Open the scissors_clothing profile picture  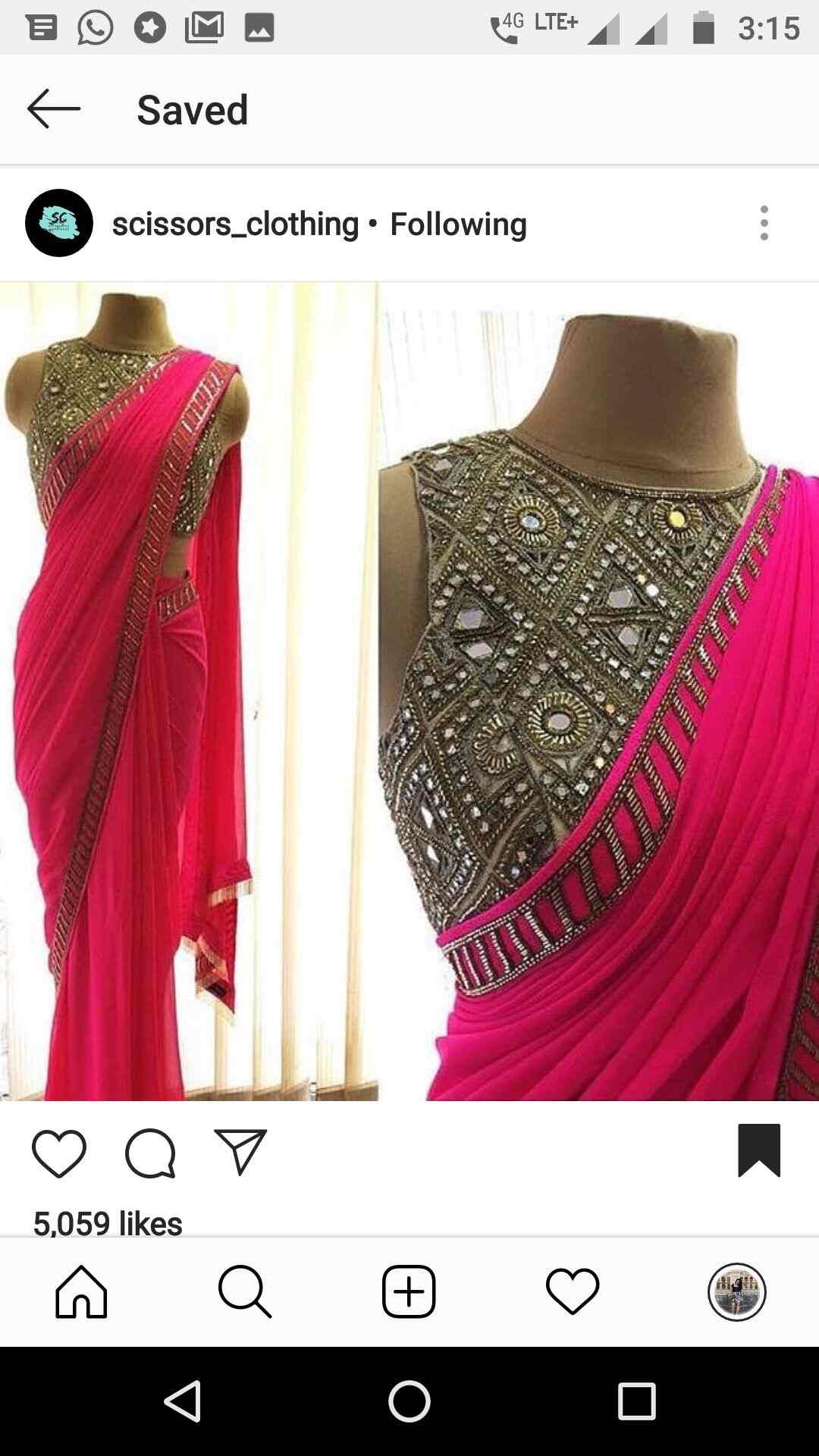[x=59, y=223]
